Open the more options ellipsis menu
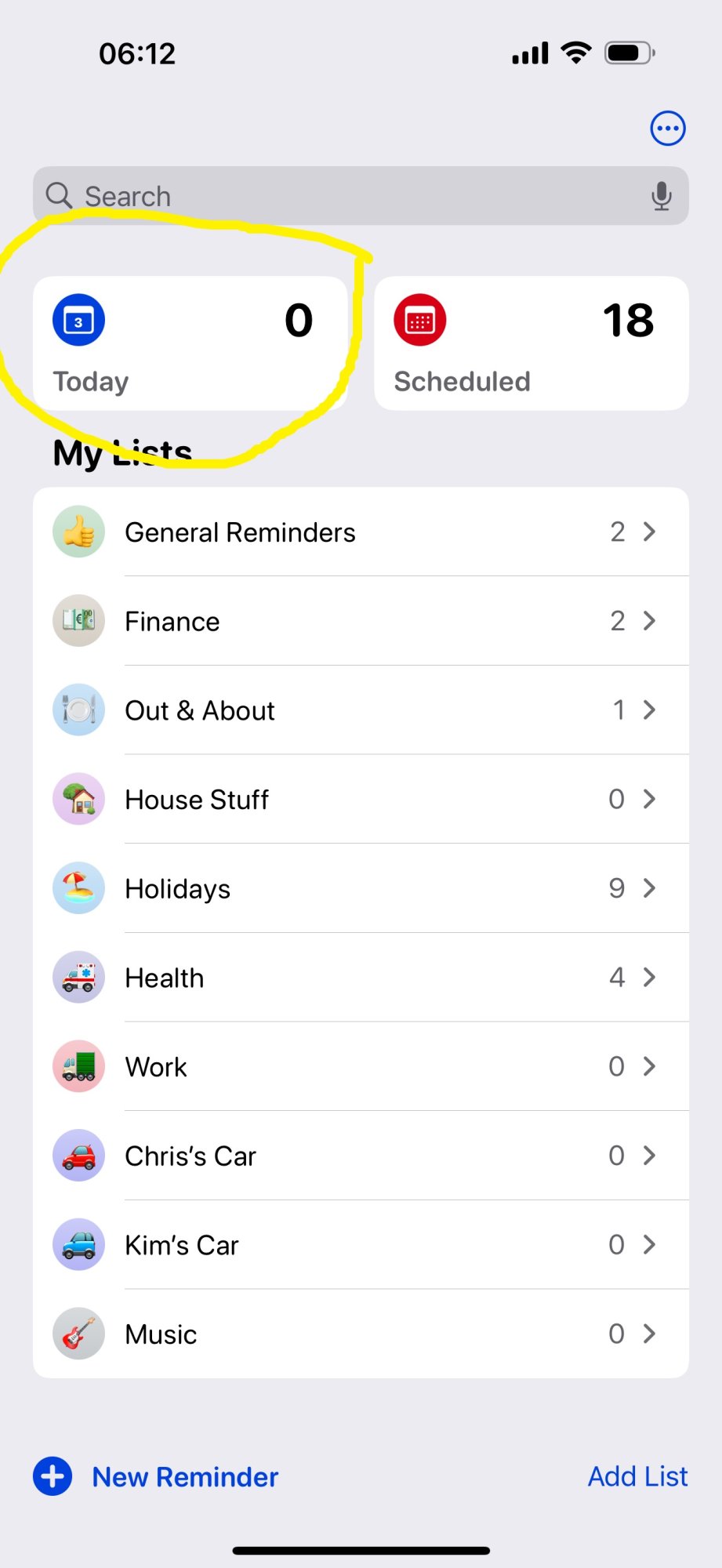 click(668, 129)
